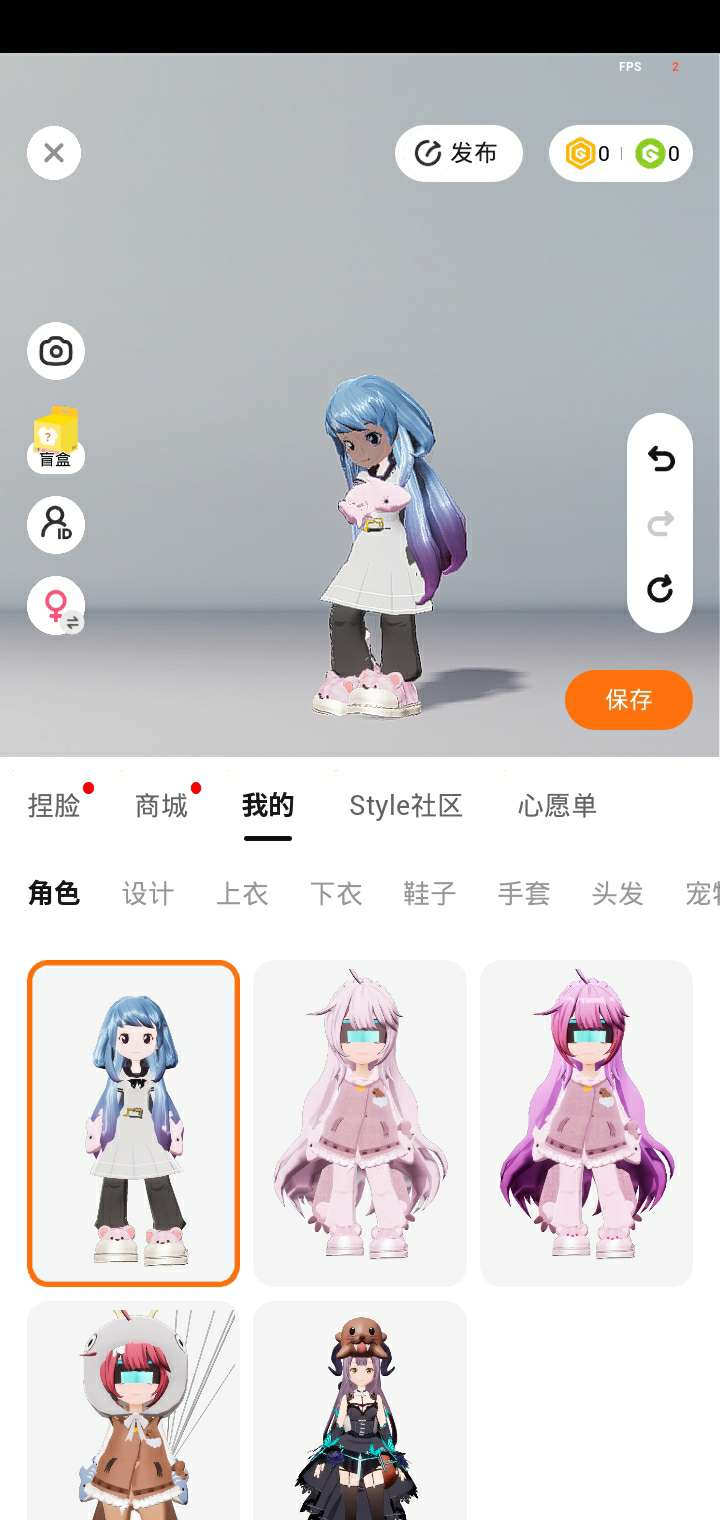
Task: Switch the avatar's gender
Action: [56, 606]
